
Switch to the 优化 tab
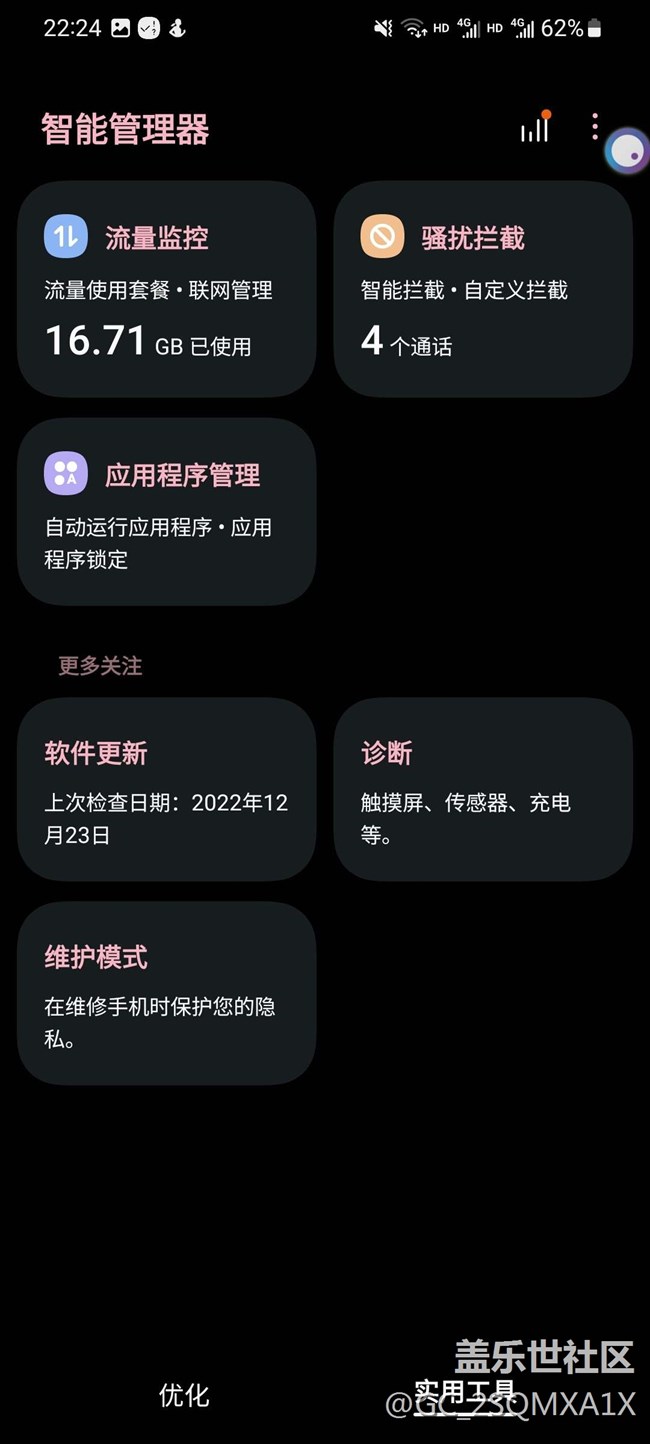[x=184, y=1395]
